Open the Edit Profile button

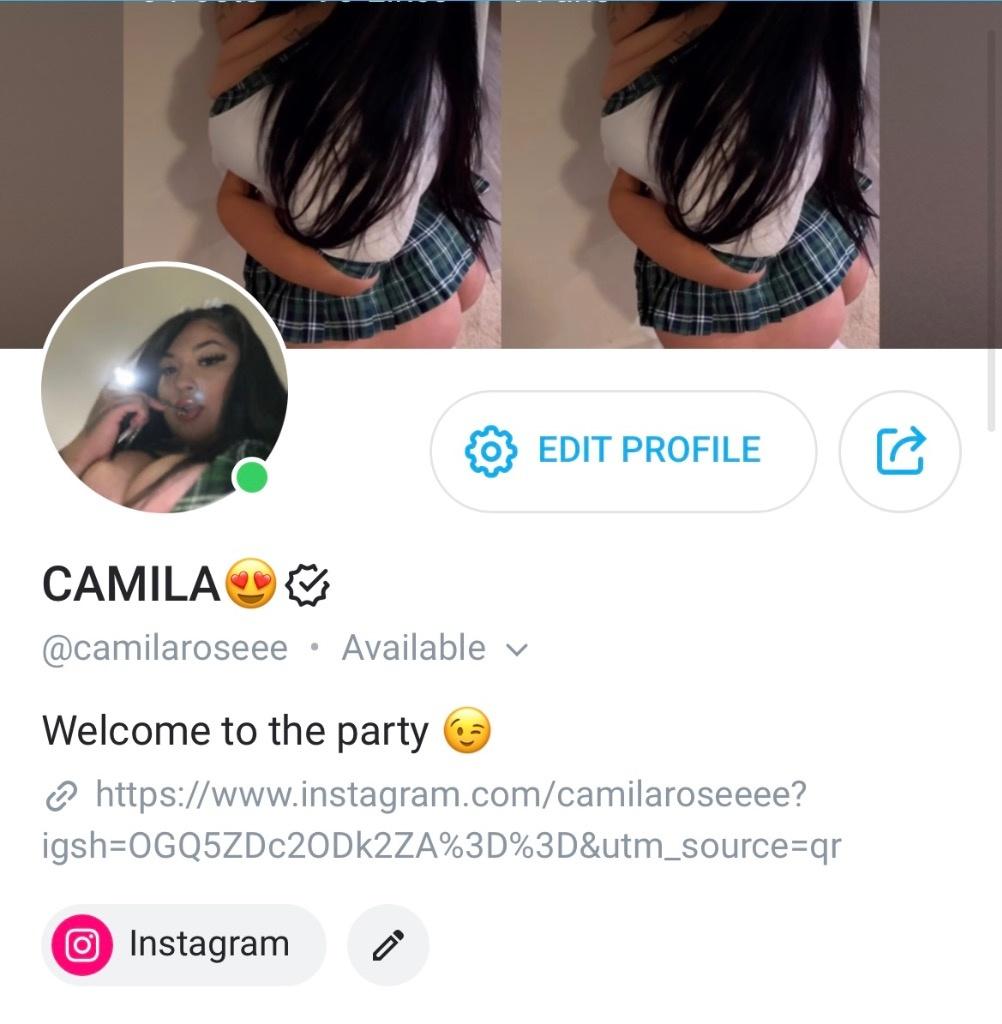[x=622, y=451]
